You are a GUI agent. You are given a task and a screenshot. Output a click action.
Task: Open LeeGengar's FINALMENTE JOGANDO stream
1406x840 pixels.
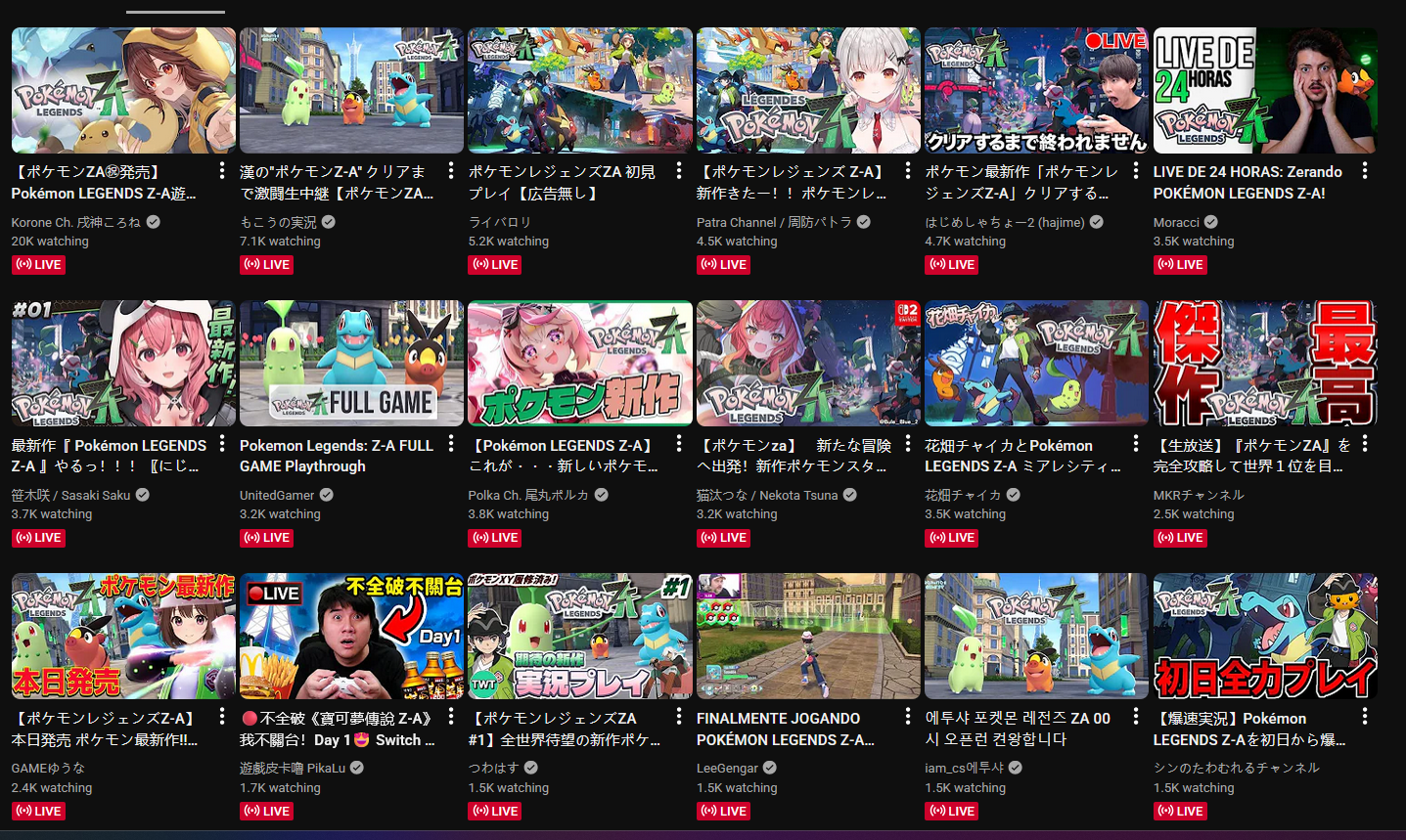pos(808,636)
